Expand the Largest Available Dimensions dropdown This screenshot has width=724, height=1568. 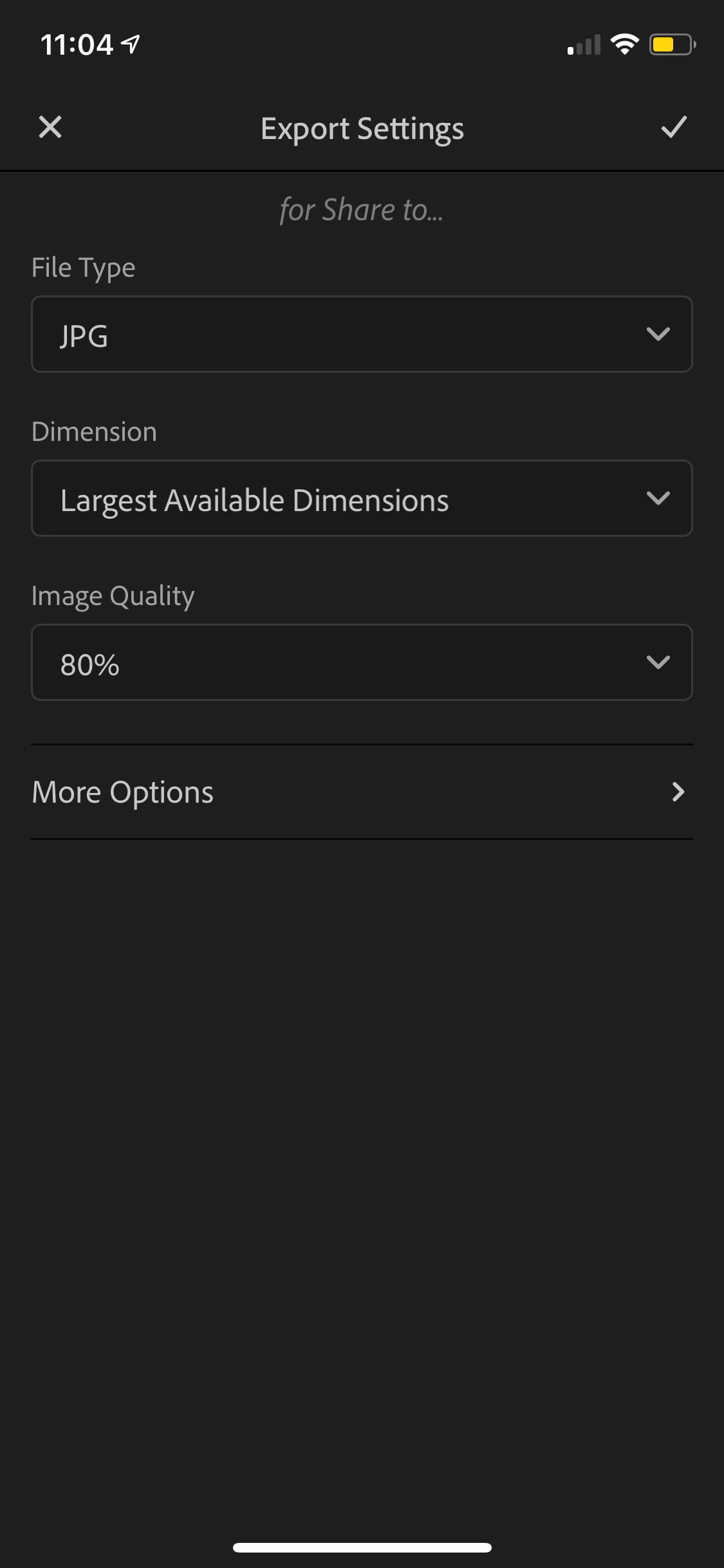(x=362, y=498)
